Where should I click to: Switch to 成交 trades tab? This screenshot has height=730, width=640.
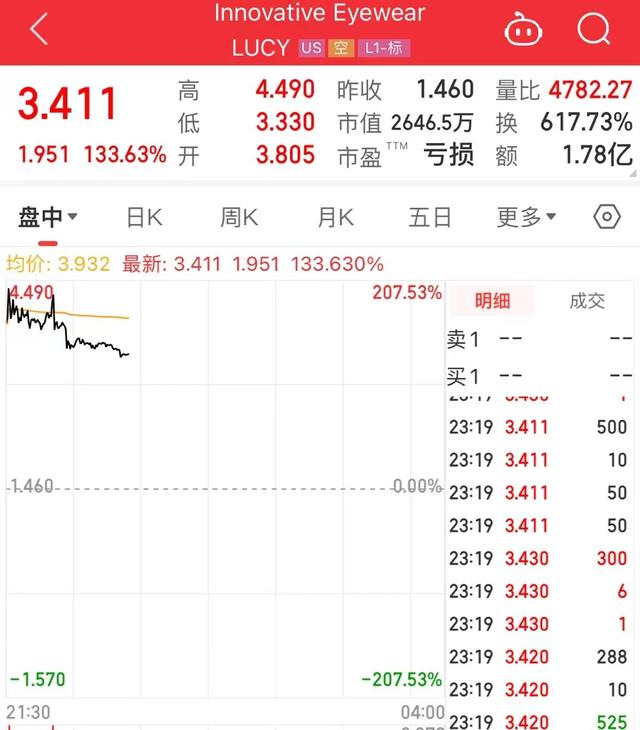pyautogui.click(x=587, y=300)
